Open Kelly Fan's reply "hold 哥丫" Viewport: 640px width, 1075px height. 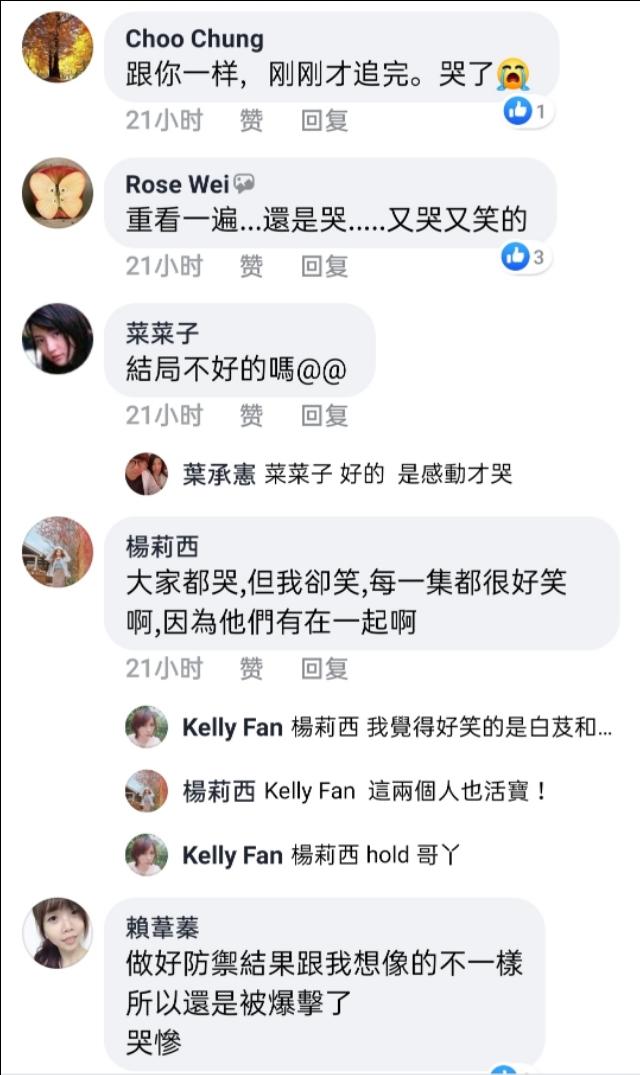320,855
